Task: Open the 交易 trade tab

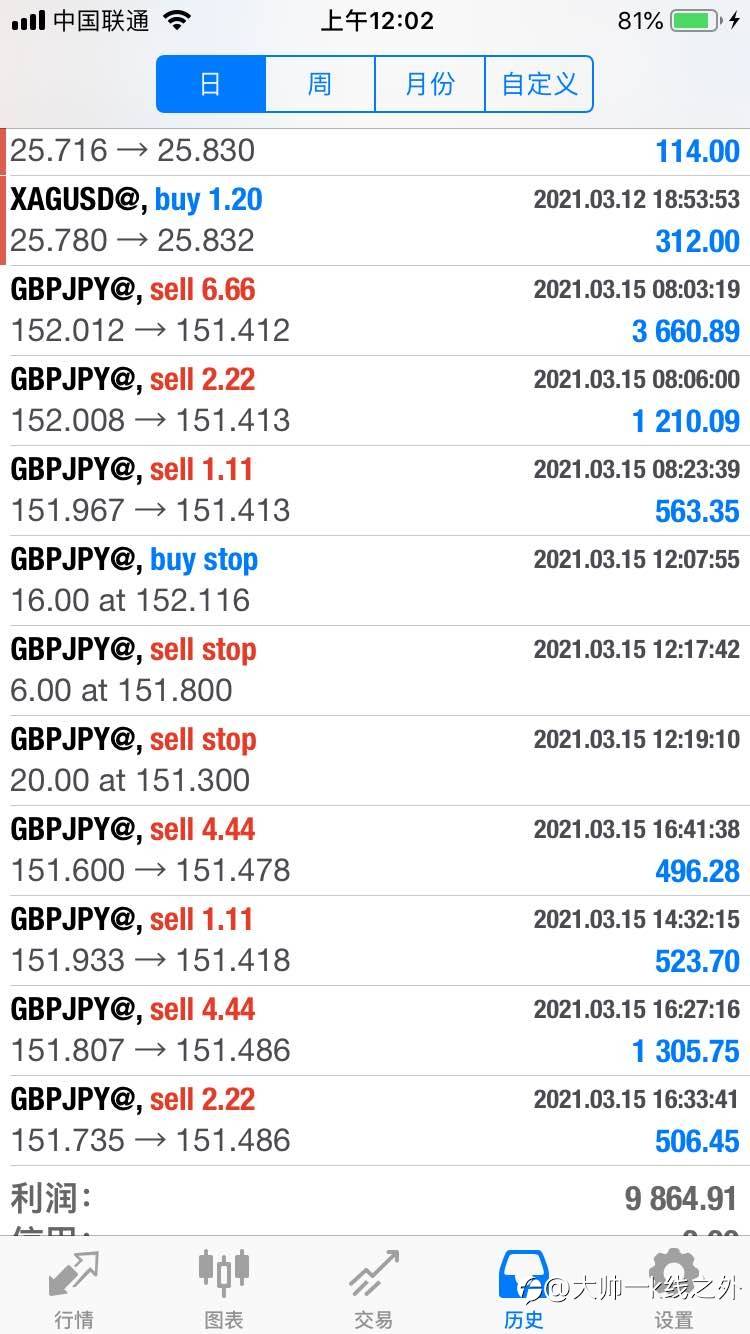Action: (374, 1288)
